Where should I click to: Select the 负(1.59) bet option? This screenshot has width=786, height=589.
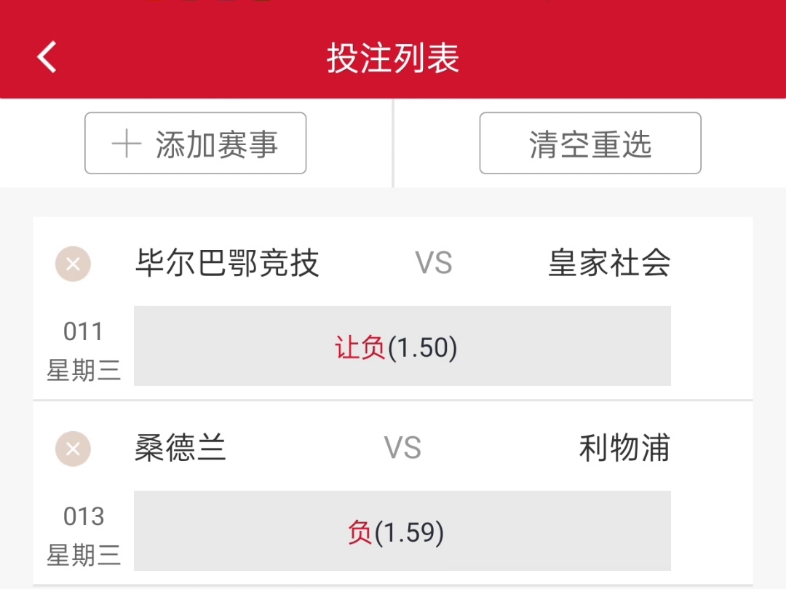coord(402,532)
